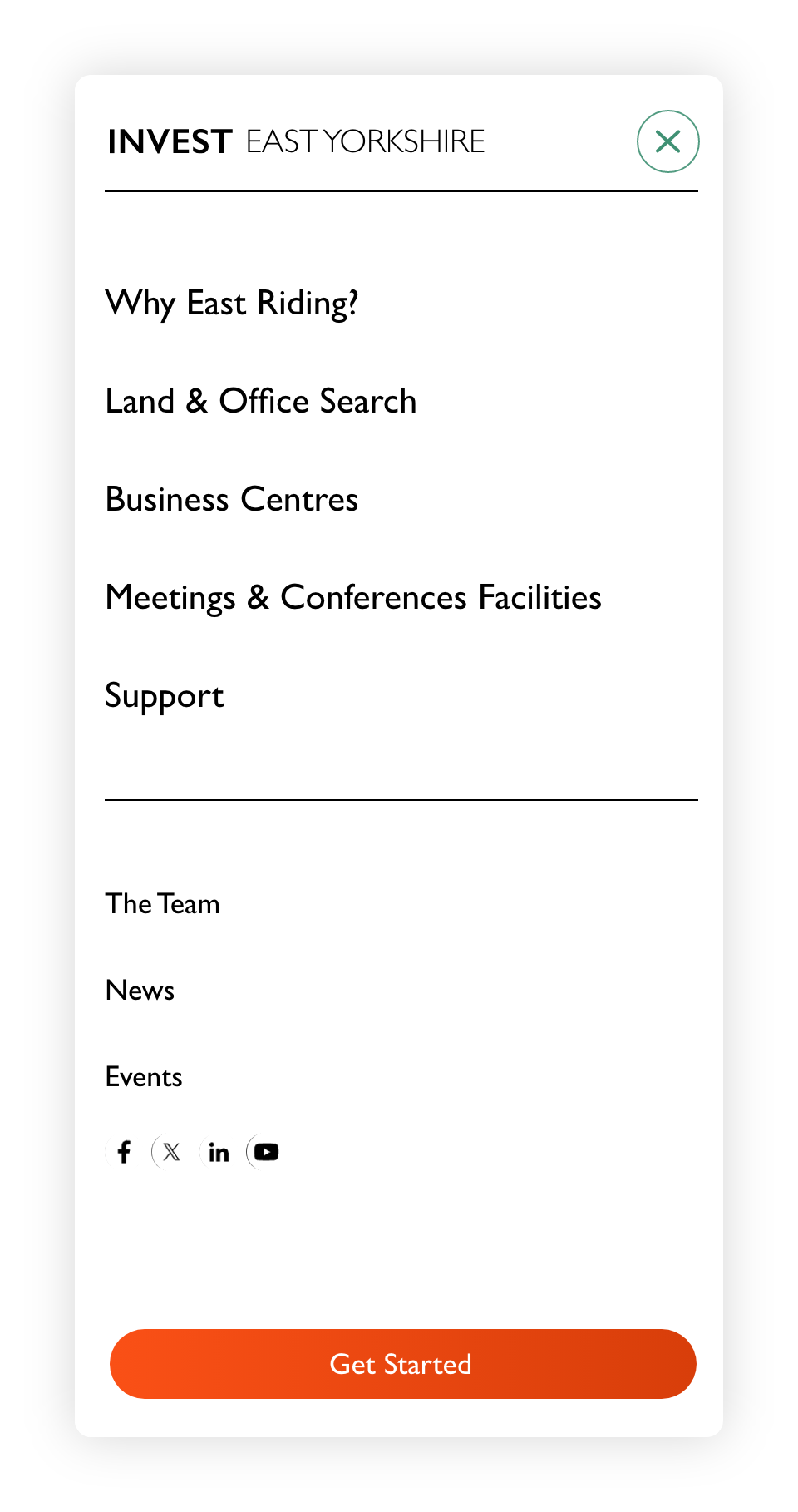View The Team page
Screen dimensions: 798x1512
[163, 903]
